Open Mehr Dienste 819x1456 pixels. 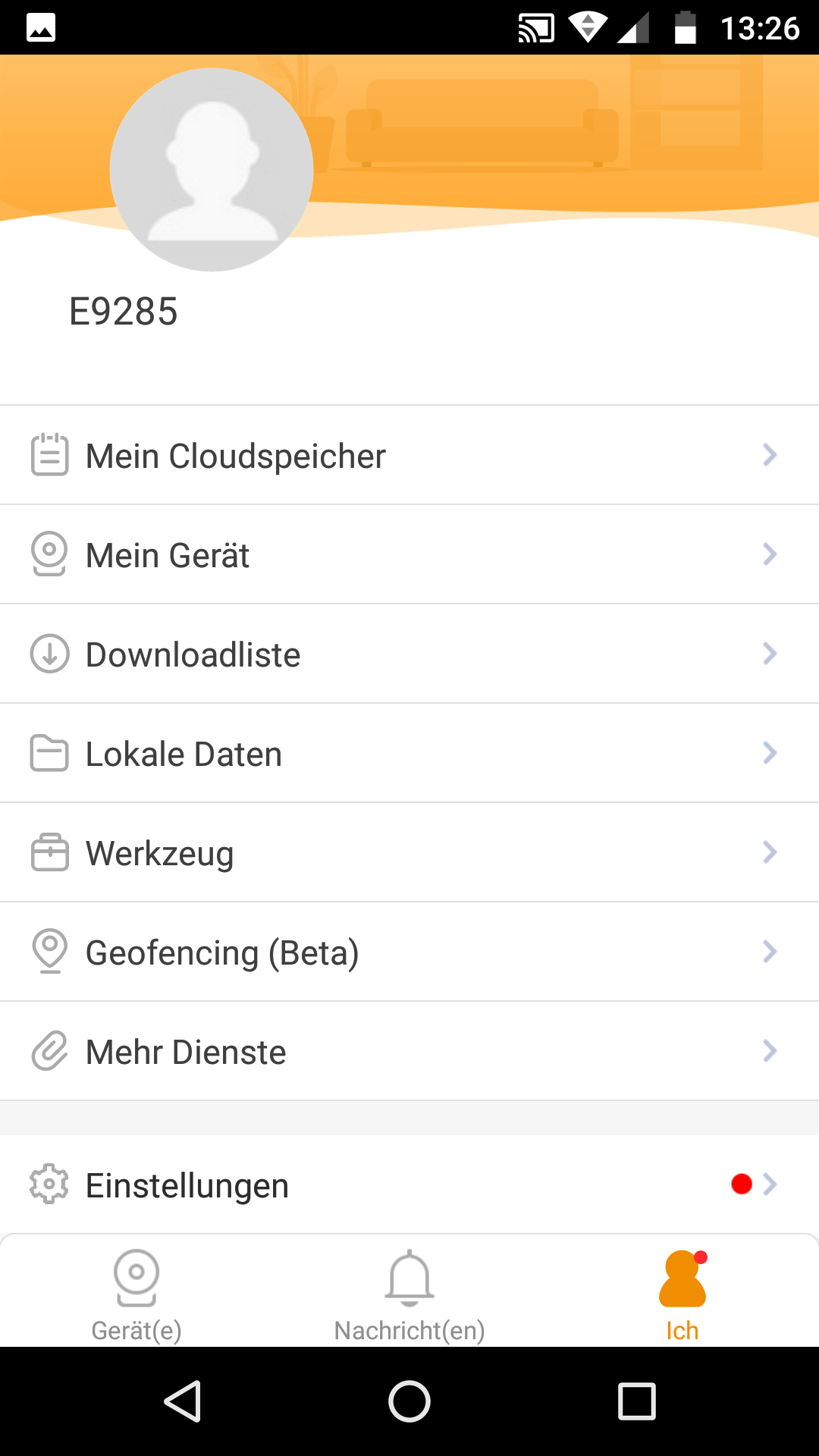tap(409, 1051)
